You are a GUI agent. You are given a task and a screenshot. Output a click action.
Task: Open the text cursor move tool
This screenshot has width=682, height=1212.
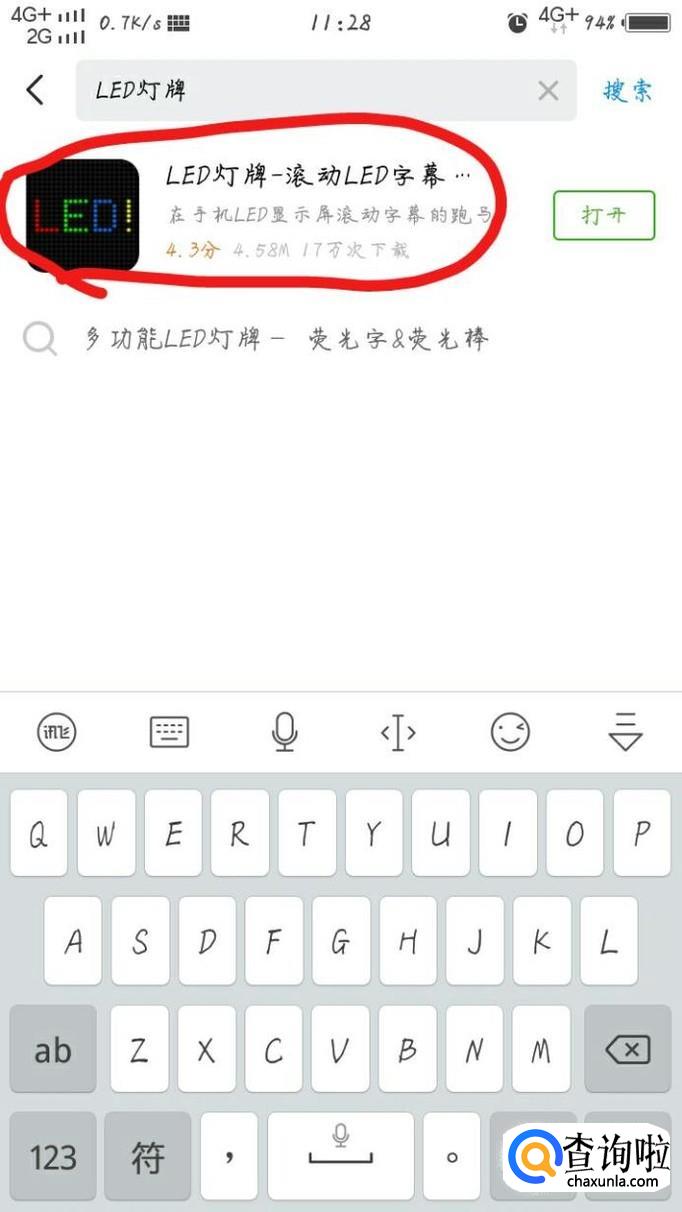coord(398,733)
